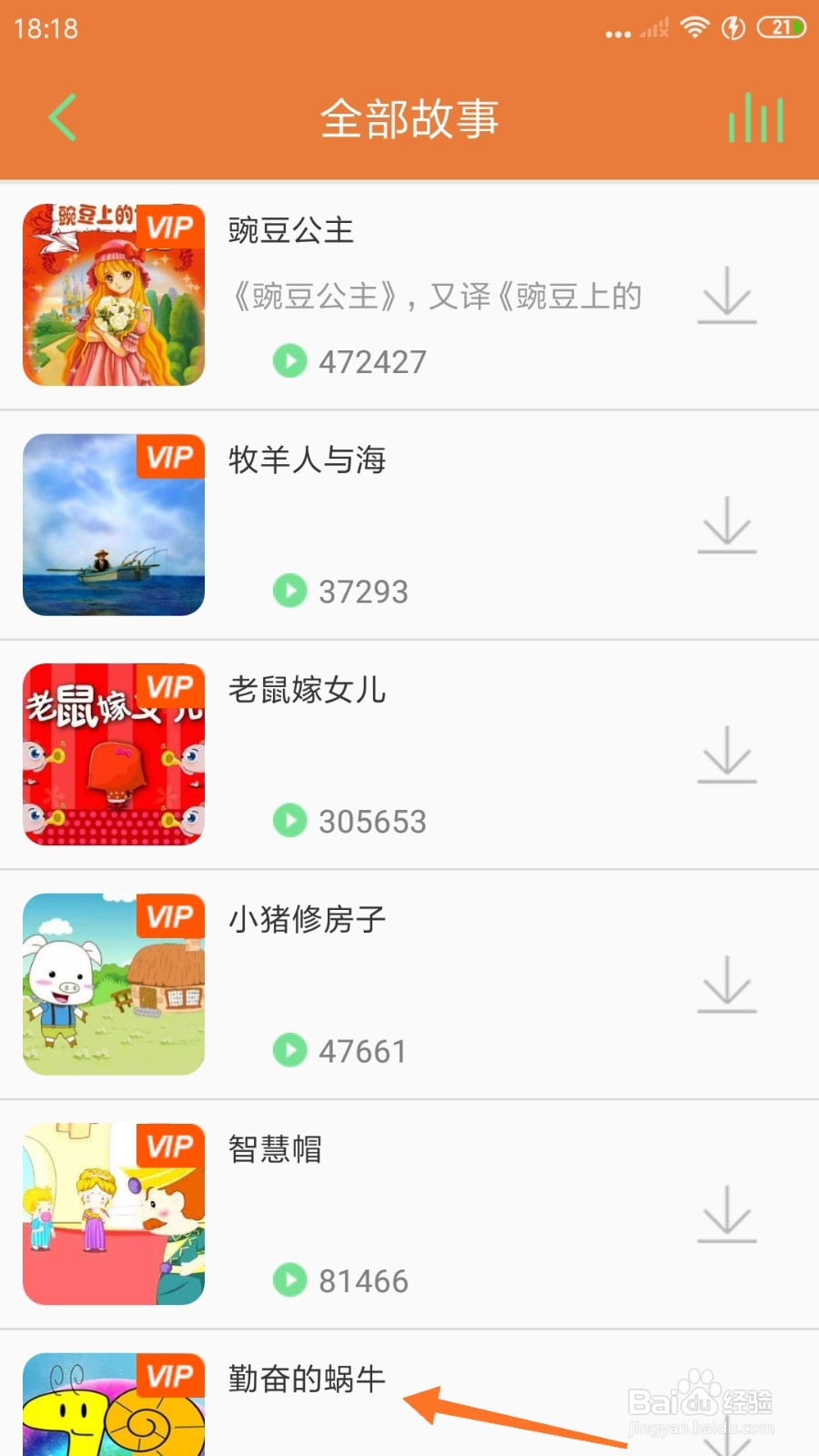The width and height of the screenshot is (819, 1456).
Task: Open the story 智慧帽
Action: pos(409,1214)
